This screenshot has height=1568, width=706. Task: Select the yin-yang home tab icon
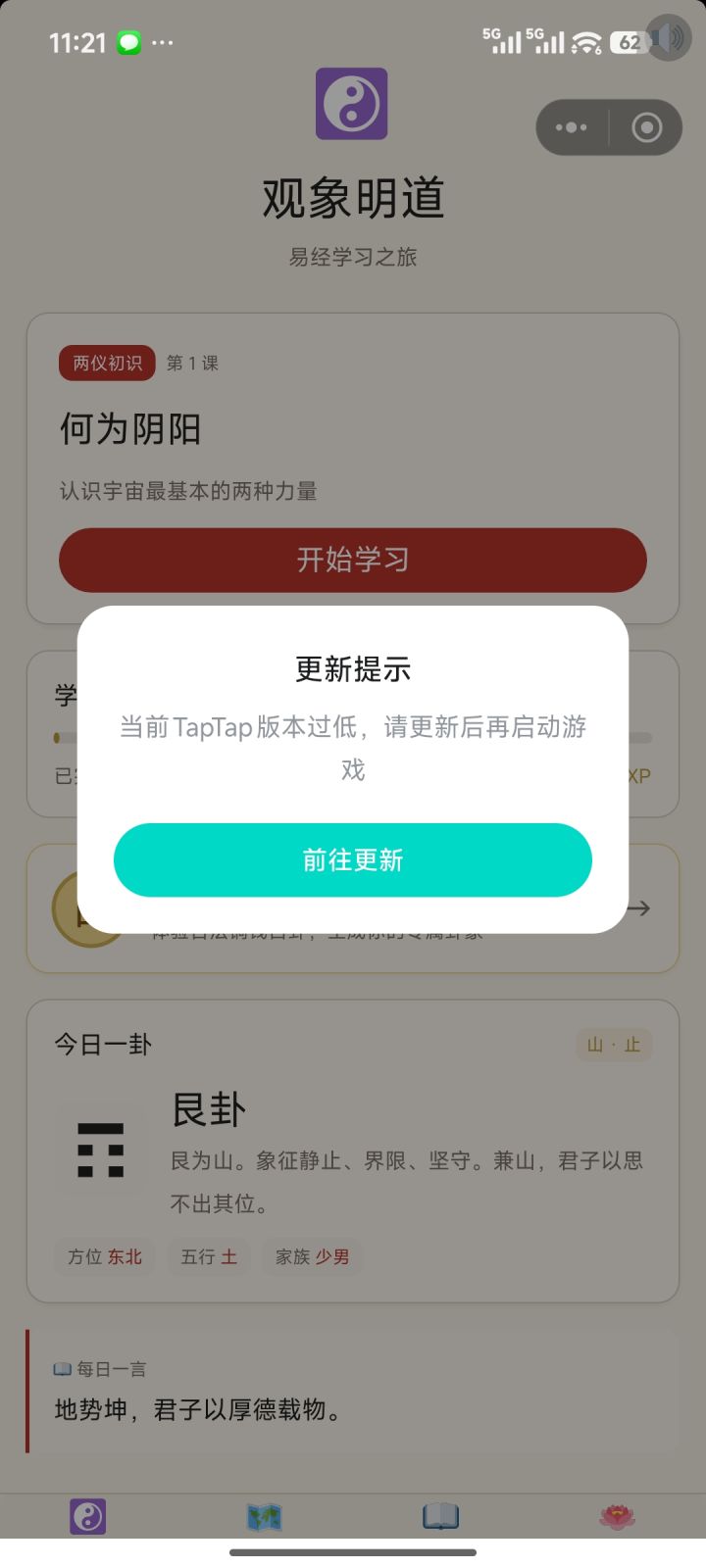[x=87, y=1515]
